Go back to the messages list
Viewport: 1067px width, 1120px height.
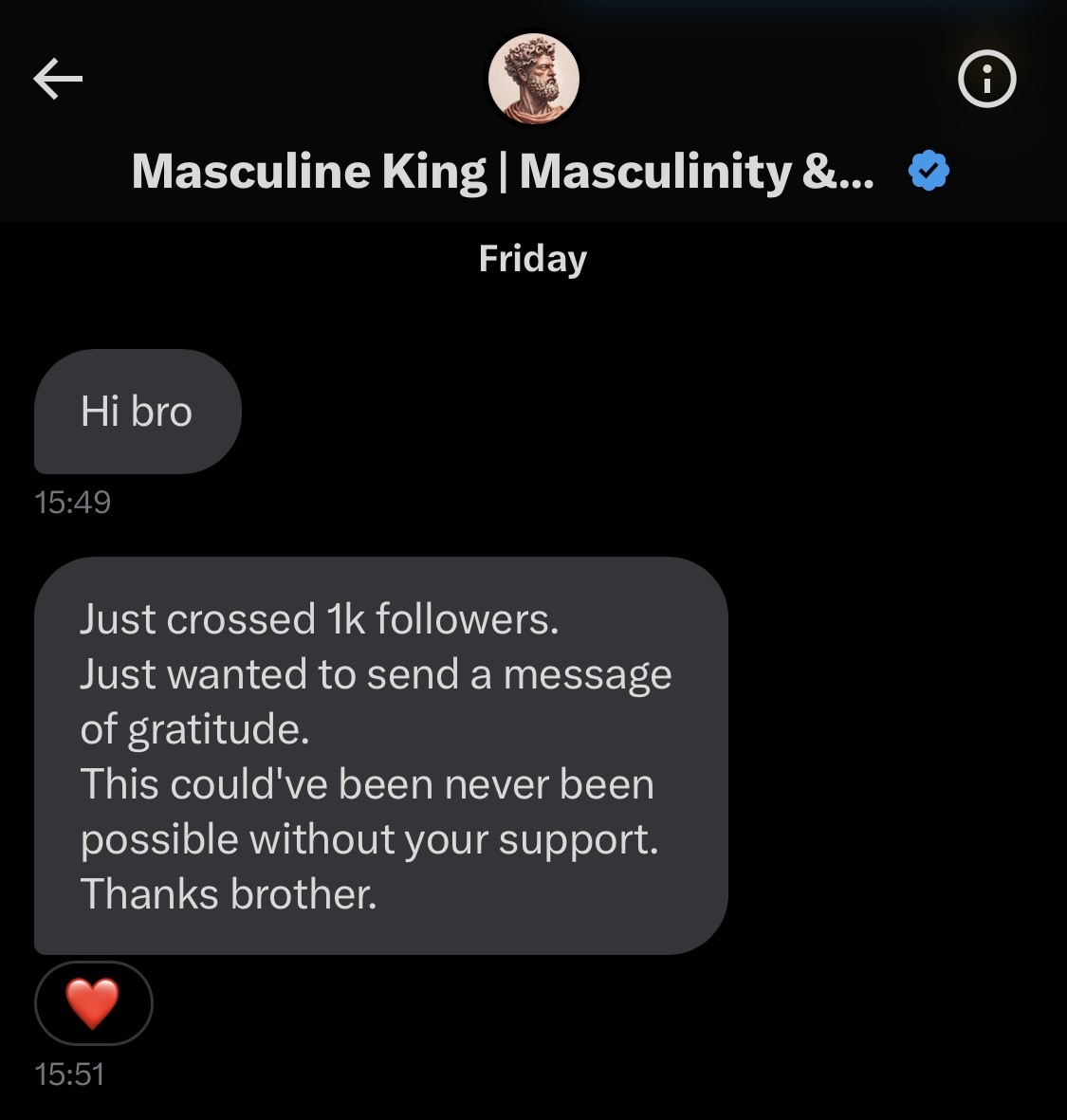pyautogui.click(x=58, y=79)
